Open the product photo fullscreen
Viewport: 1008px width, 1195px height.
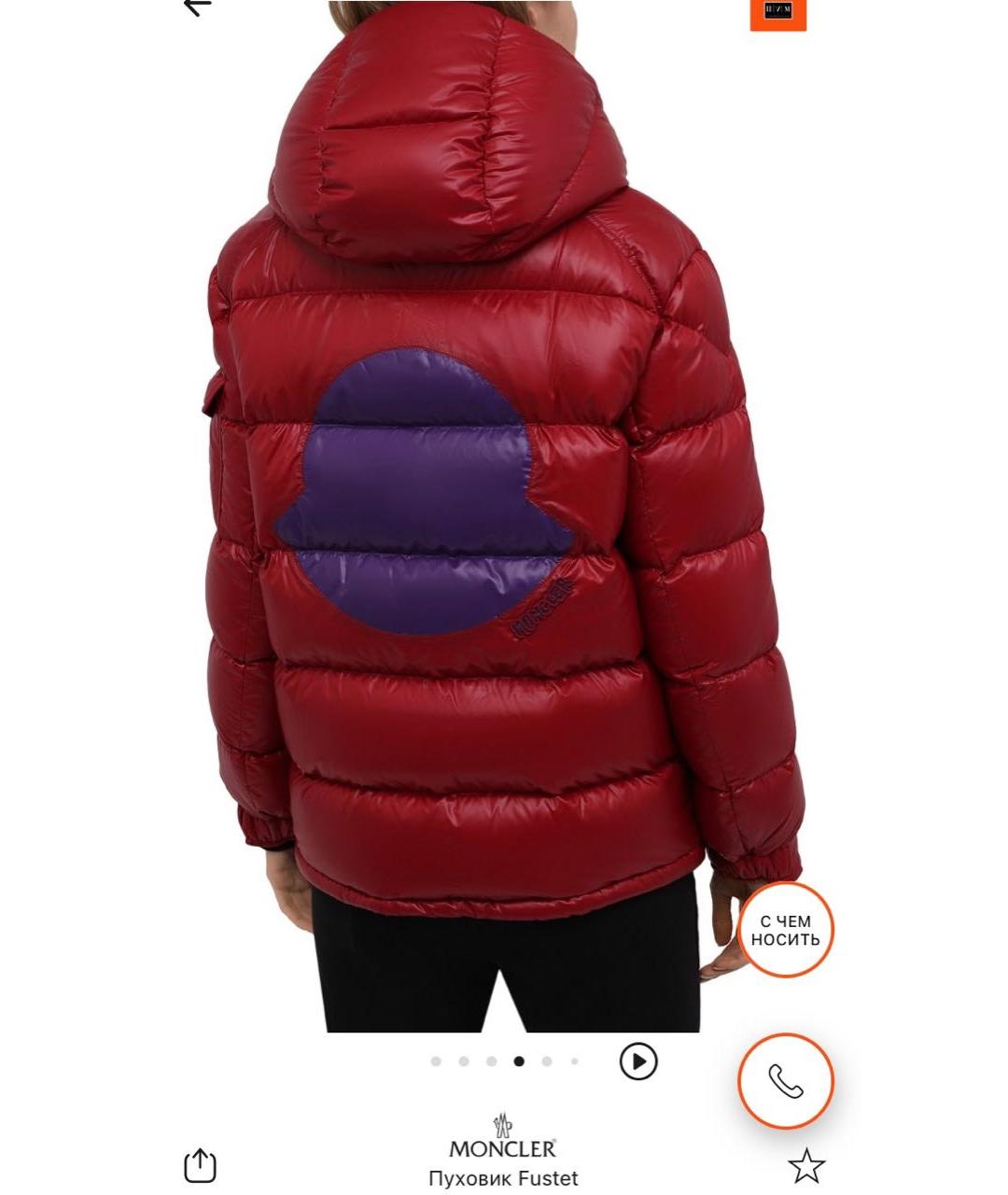pyautogui.click(x=504, y=523)
